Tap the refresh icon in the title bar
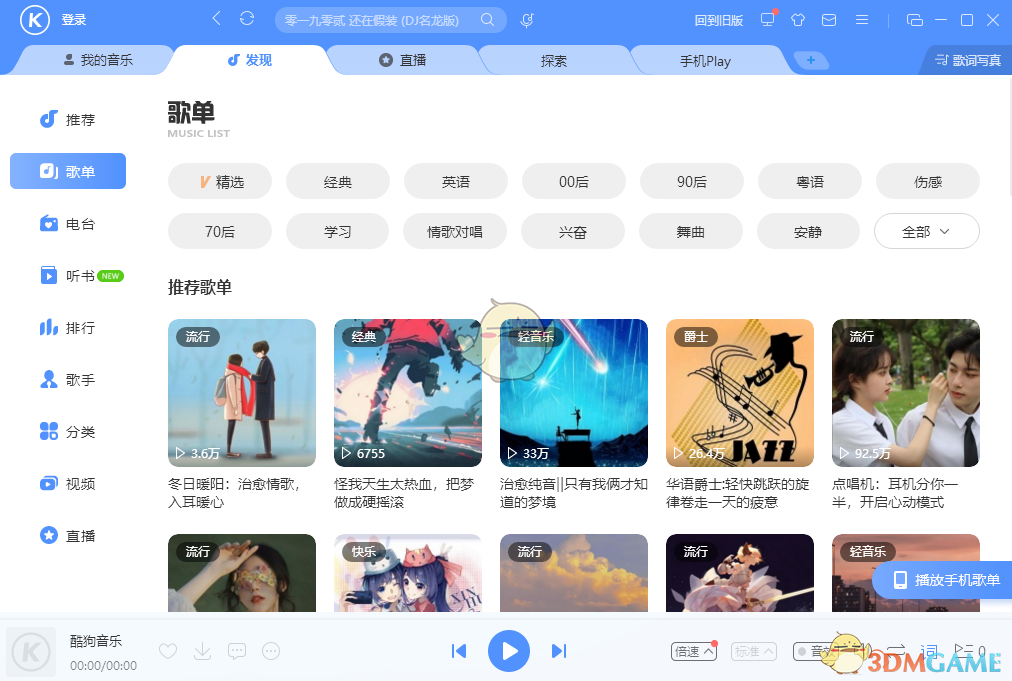1012x681 pixels. pos(247,19)
